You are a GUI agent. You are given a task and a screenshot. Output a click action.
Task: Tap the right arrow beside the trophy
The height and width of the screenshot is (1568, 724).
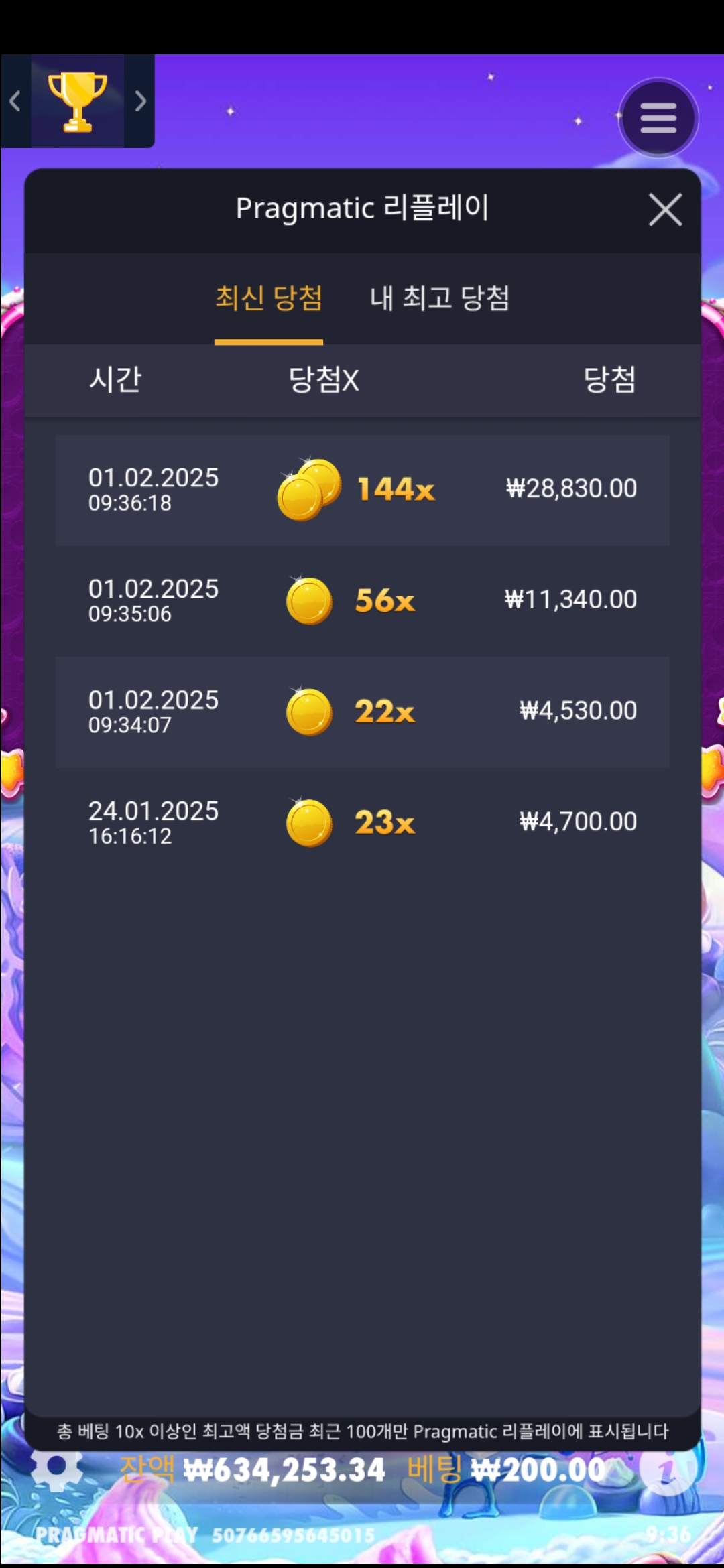point(140,101)
